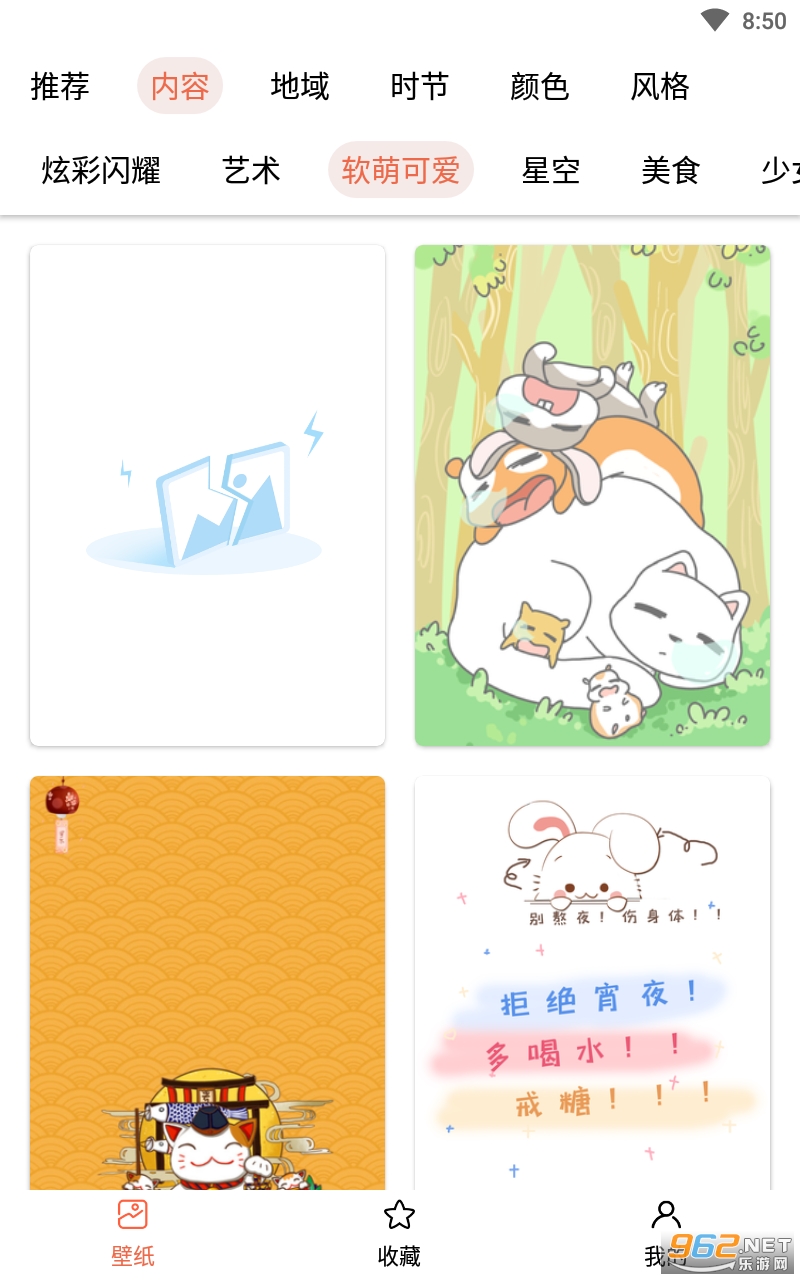
Task: Open the 我的 profile tab
Action: pos(664,1234)
